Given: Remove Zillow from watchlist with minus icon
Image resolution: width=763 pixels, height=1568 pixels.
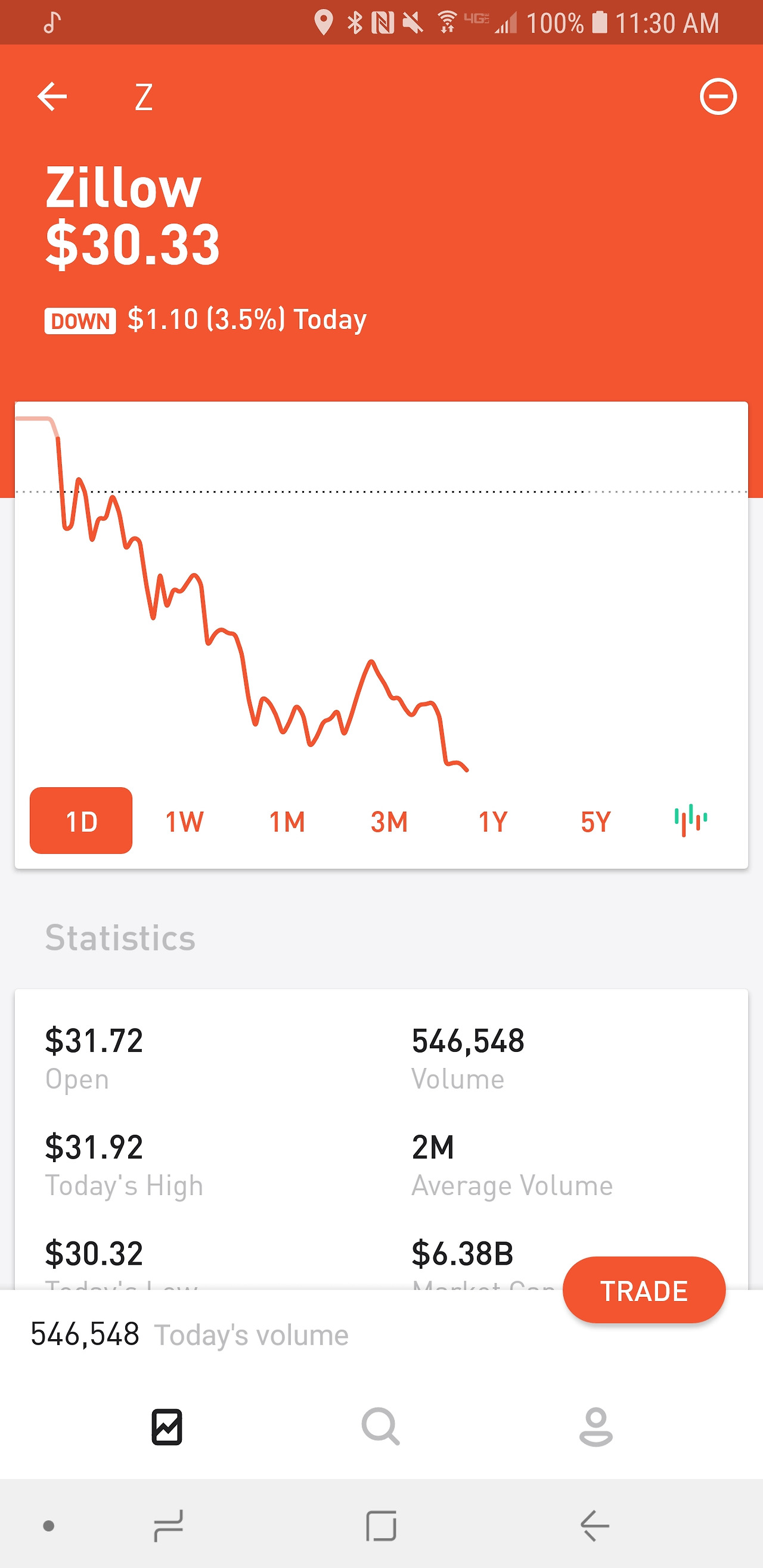Looking at the screenshot, I should pos(718,97).
